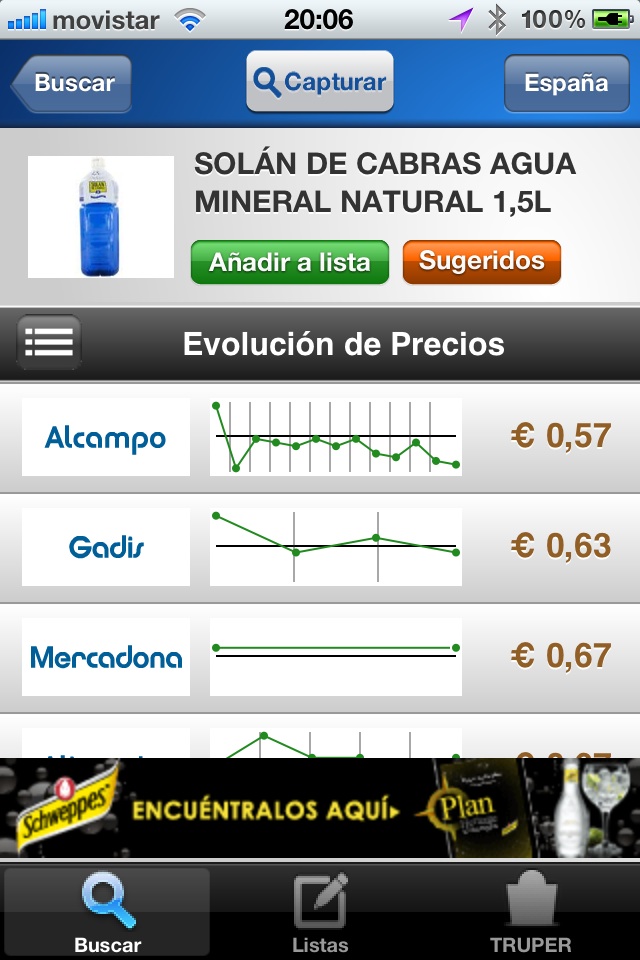Viewport: 640px width, 960px height.
Task: Switch to the Listas tab
Action: [320, 912]
